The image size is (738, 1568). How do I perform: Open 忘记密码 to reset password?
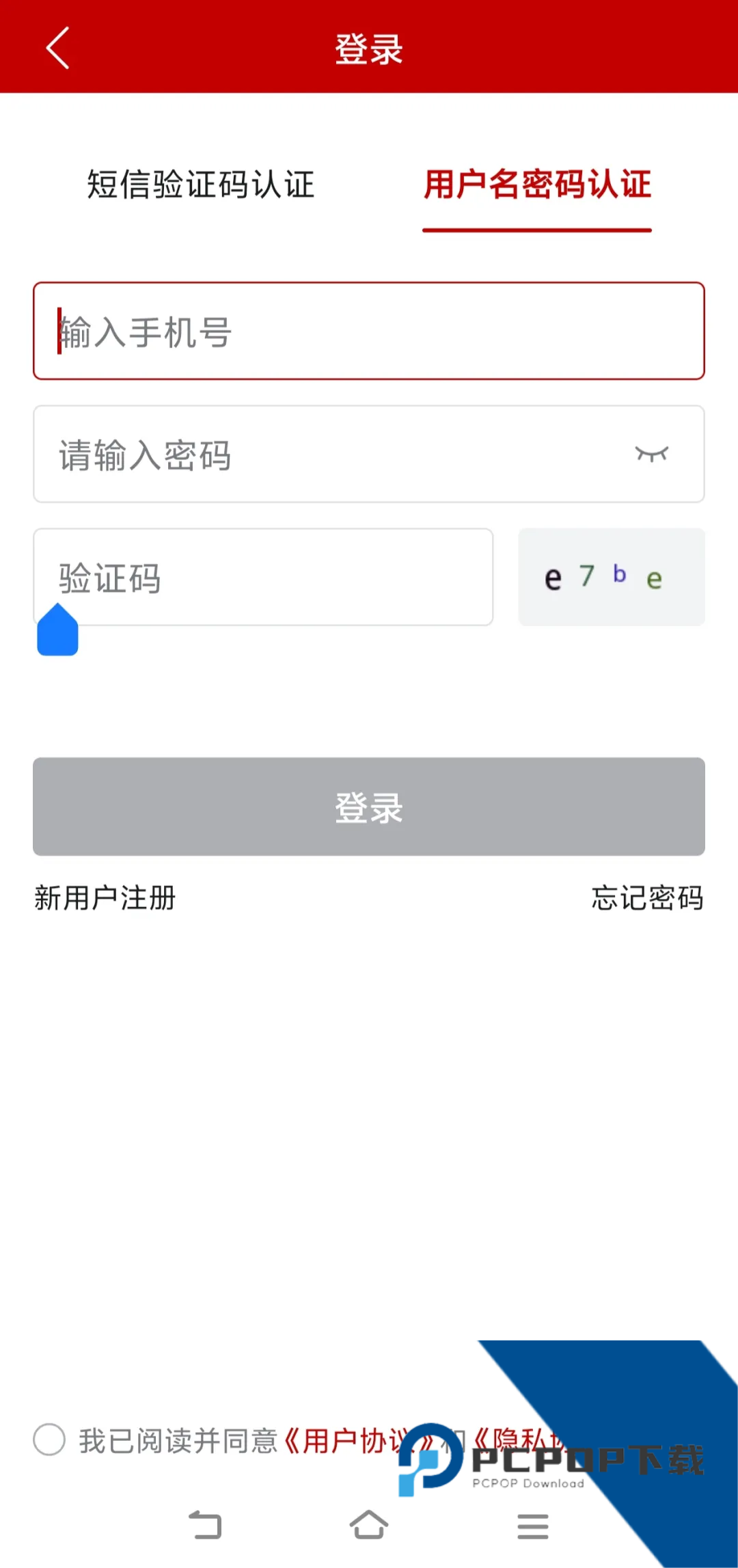(647, 897)
